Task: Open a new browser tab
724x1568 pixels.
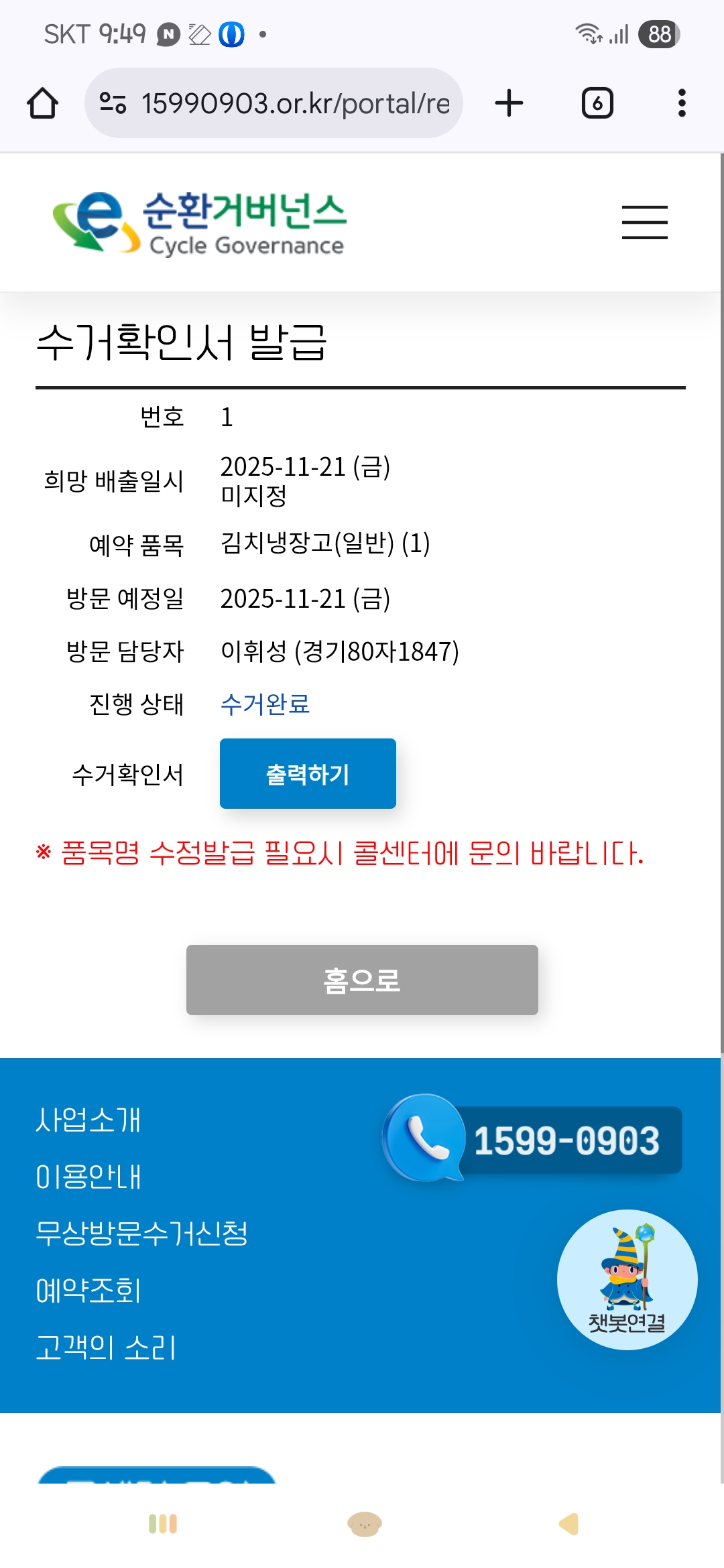Action: pos(509,103)
